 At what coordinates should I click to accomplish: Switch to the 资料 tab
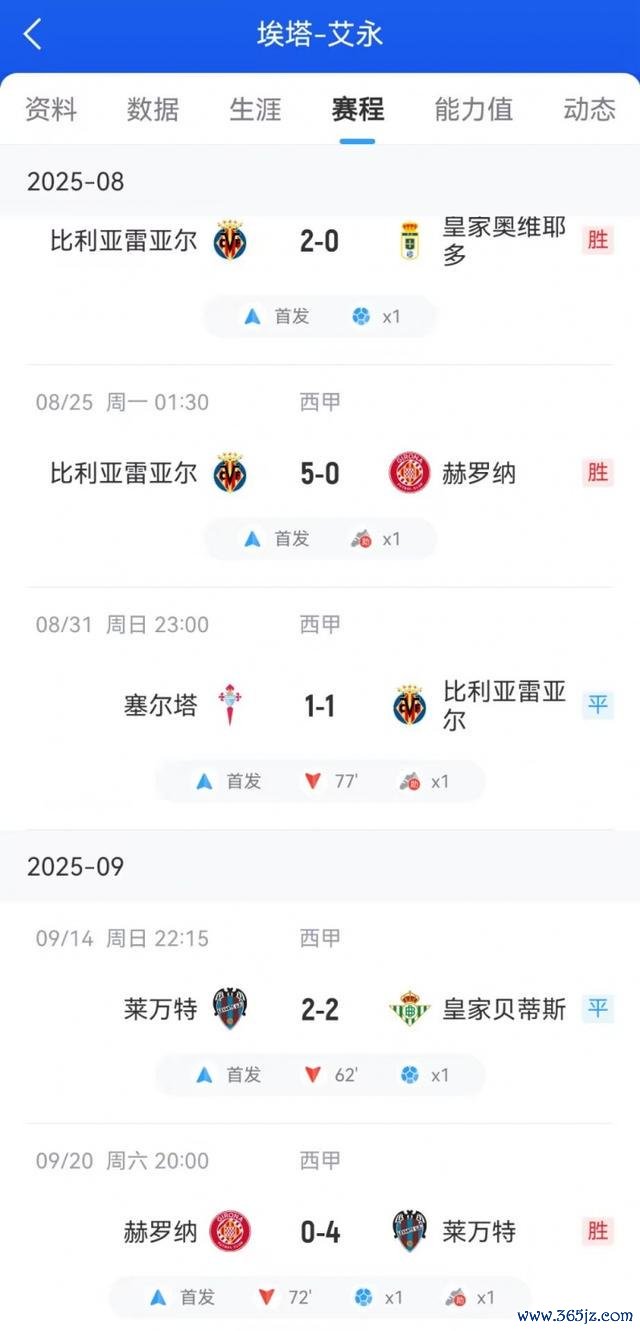[51, 109]
